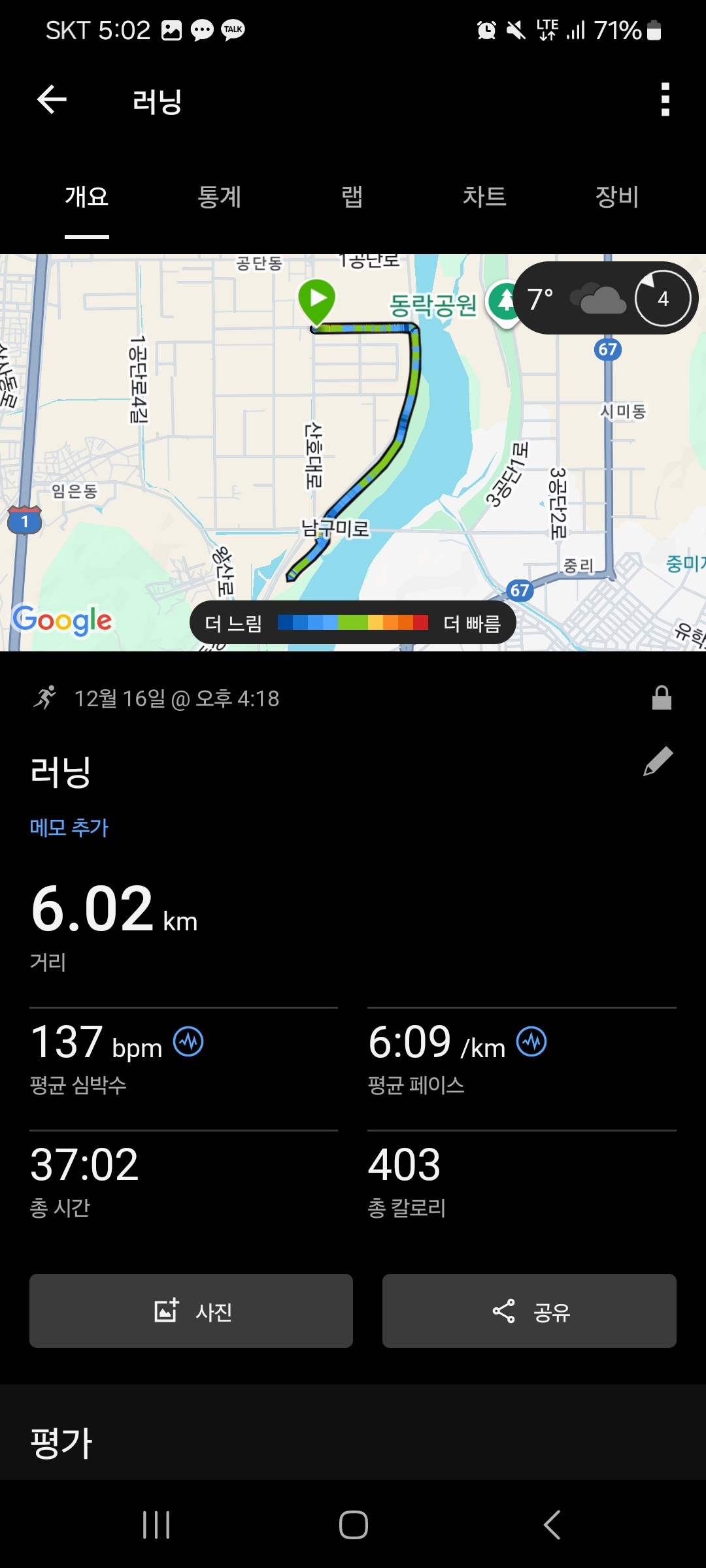706x1568 pixels.
Task: Select the 장비 tab
Action: coord(616,197)
